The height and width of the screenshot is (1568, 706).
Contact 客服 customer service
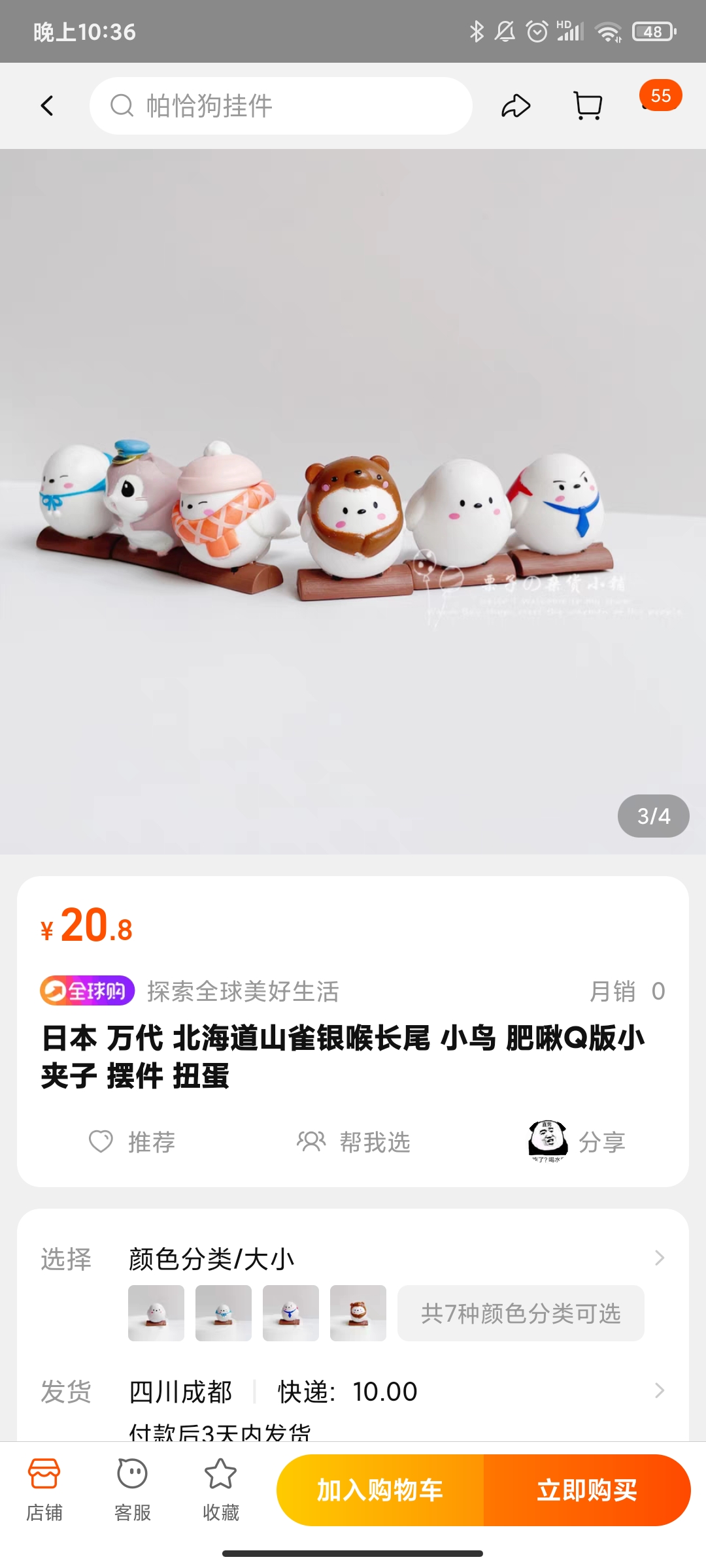click(133, 1490)
